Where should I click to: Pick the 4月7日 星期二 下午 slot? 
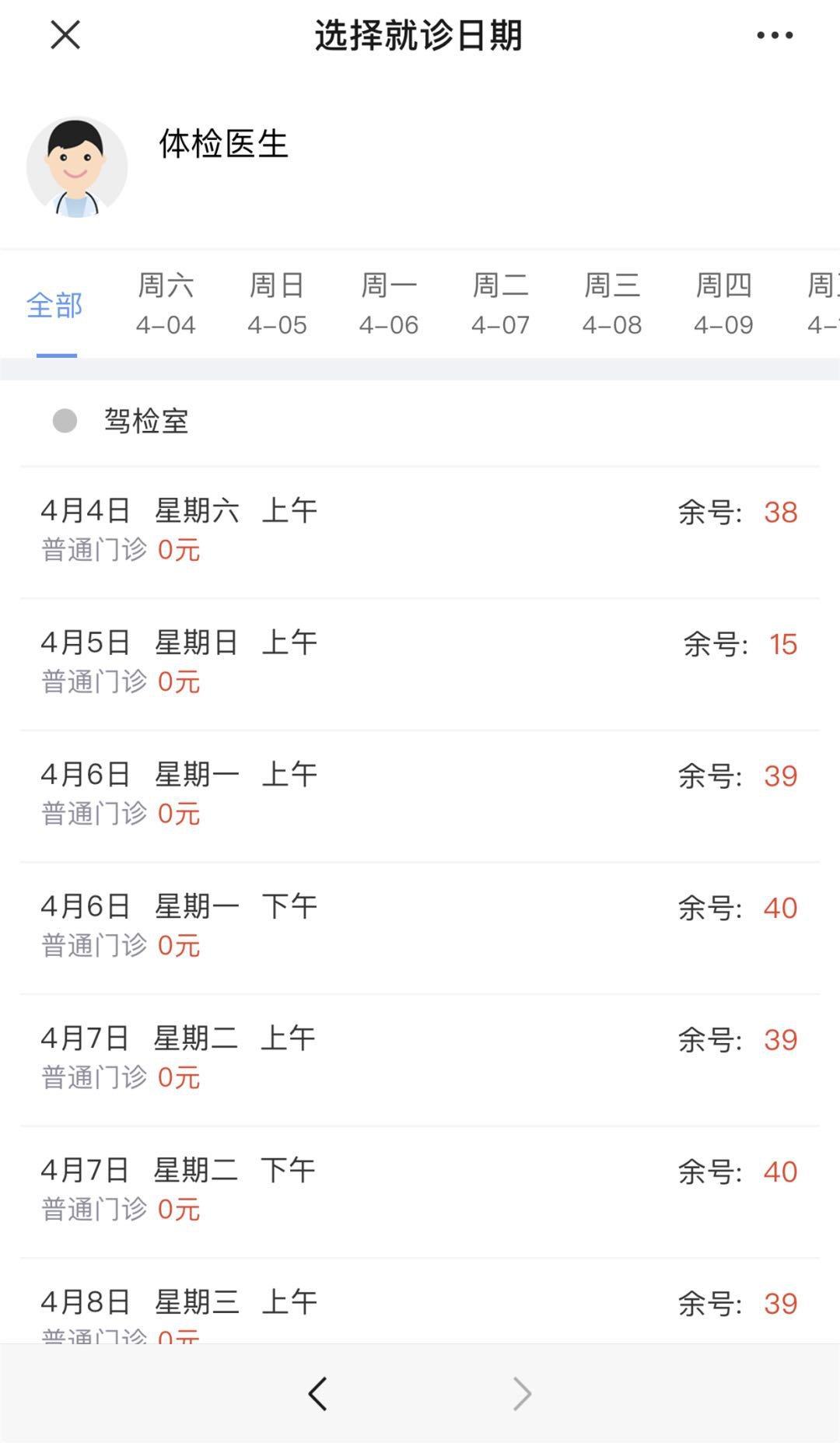(x=420, y=1189)
